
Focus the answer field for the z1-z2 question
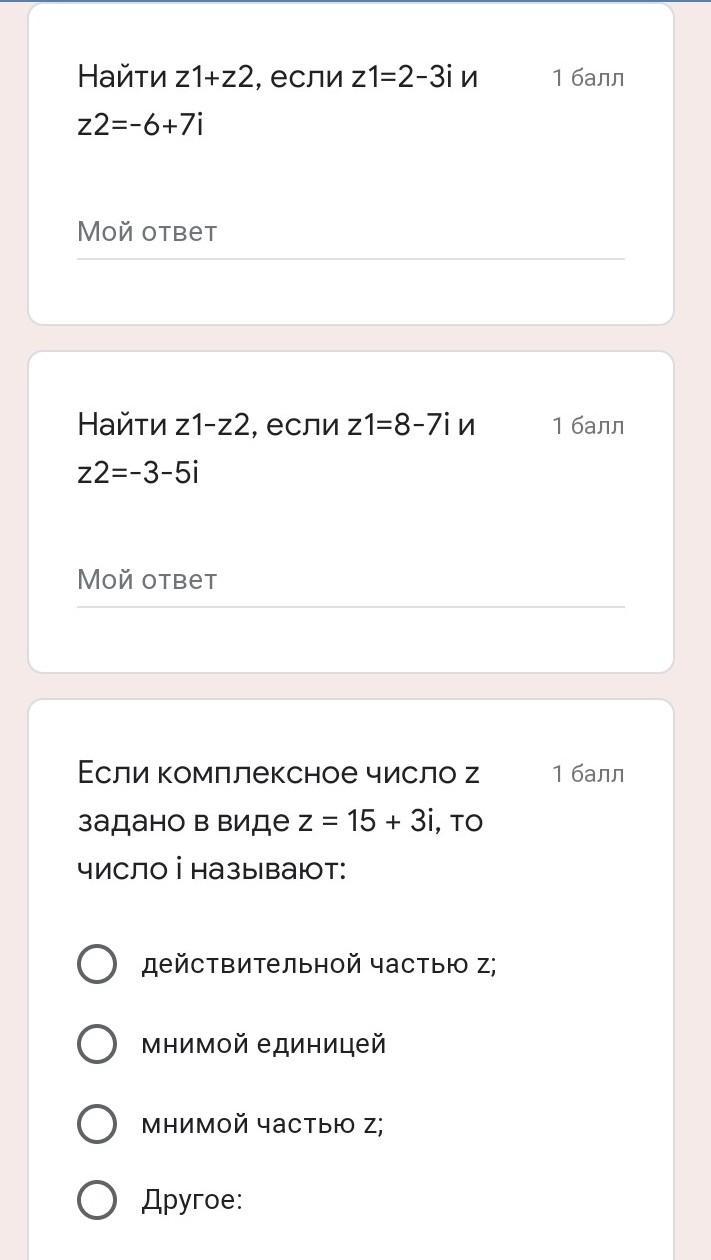click(x=350, y=581)
